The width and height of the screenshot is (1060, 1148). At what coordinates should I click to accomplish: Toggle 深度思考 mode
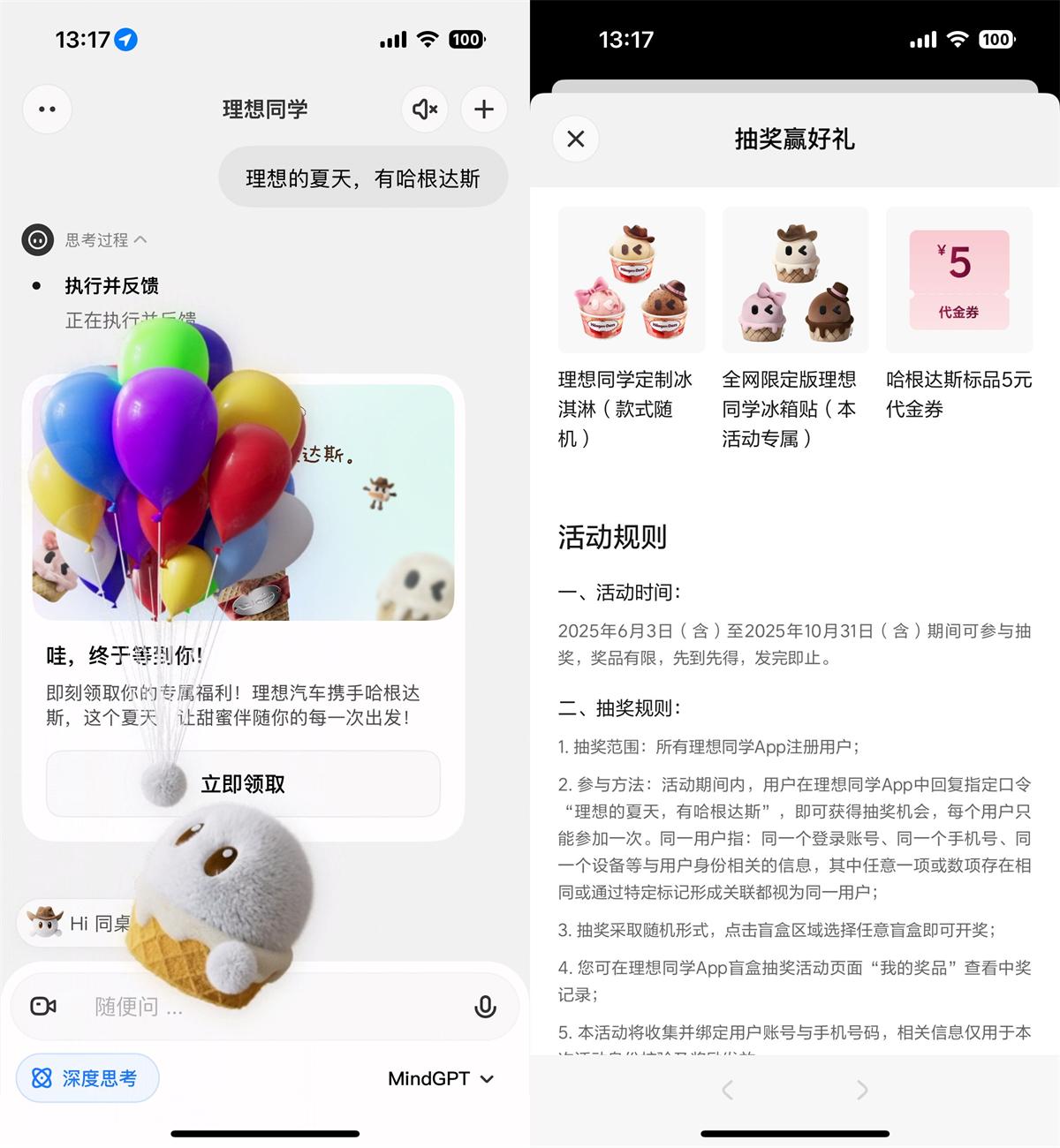(x=87, y=1078)
